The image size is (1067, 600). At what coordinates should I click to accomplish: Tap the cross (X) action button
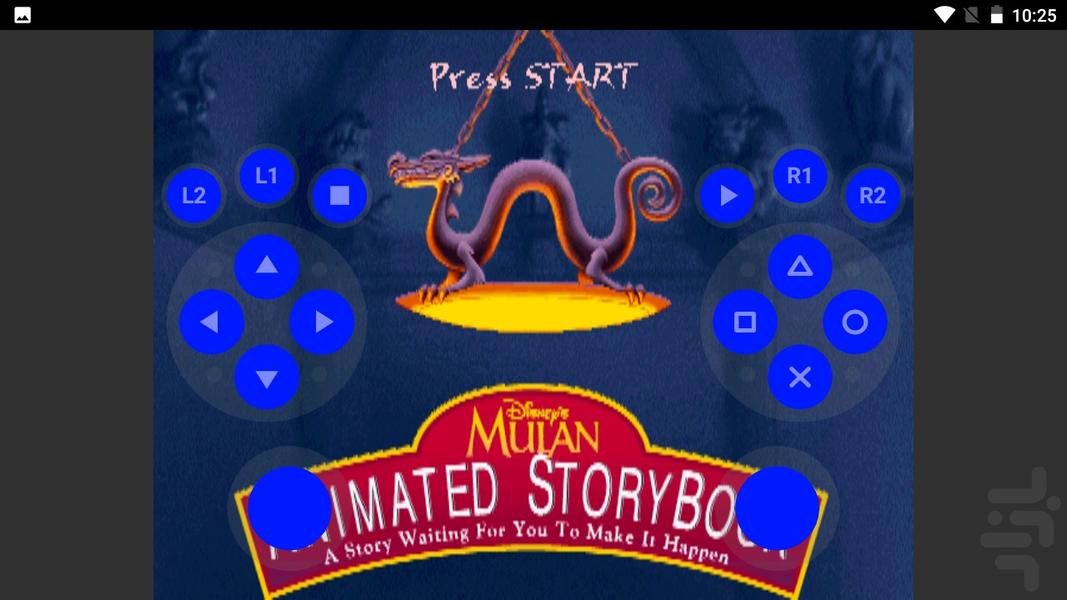[x=800, y=378]
